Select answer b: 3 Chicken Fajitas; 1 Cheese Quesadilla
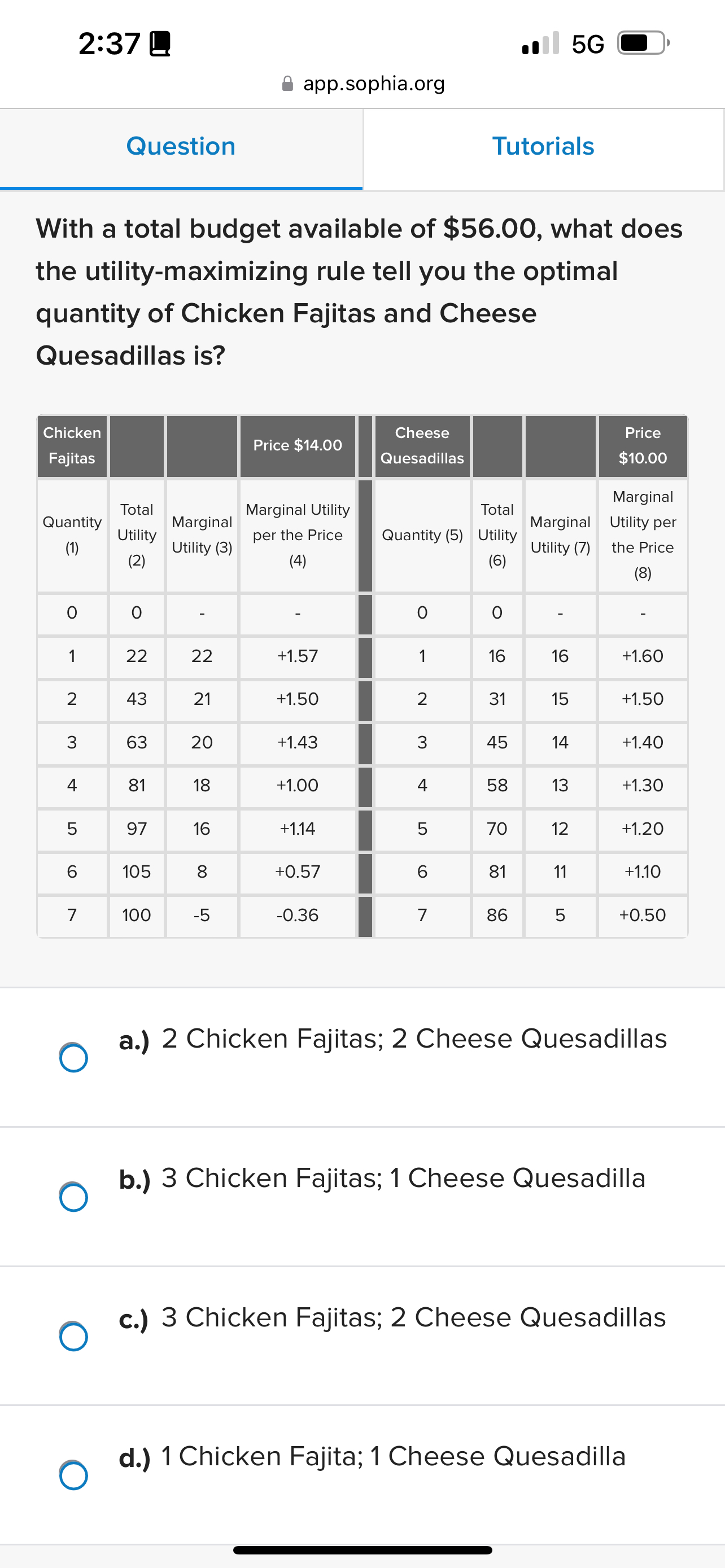Image resolution: width=725 pixels, height=1568 pixels. tap(73, 1197)
